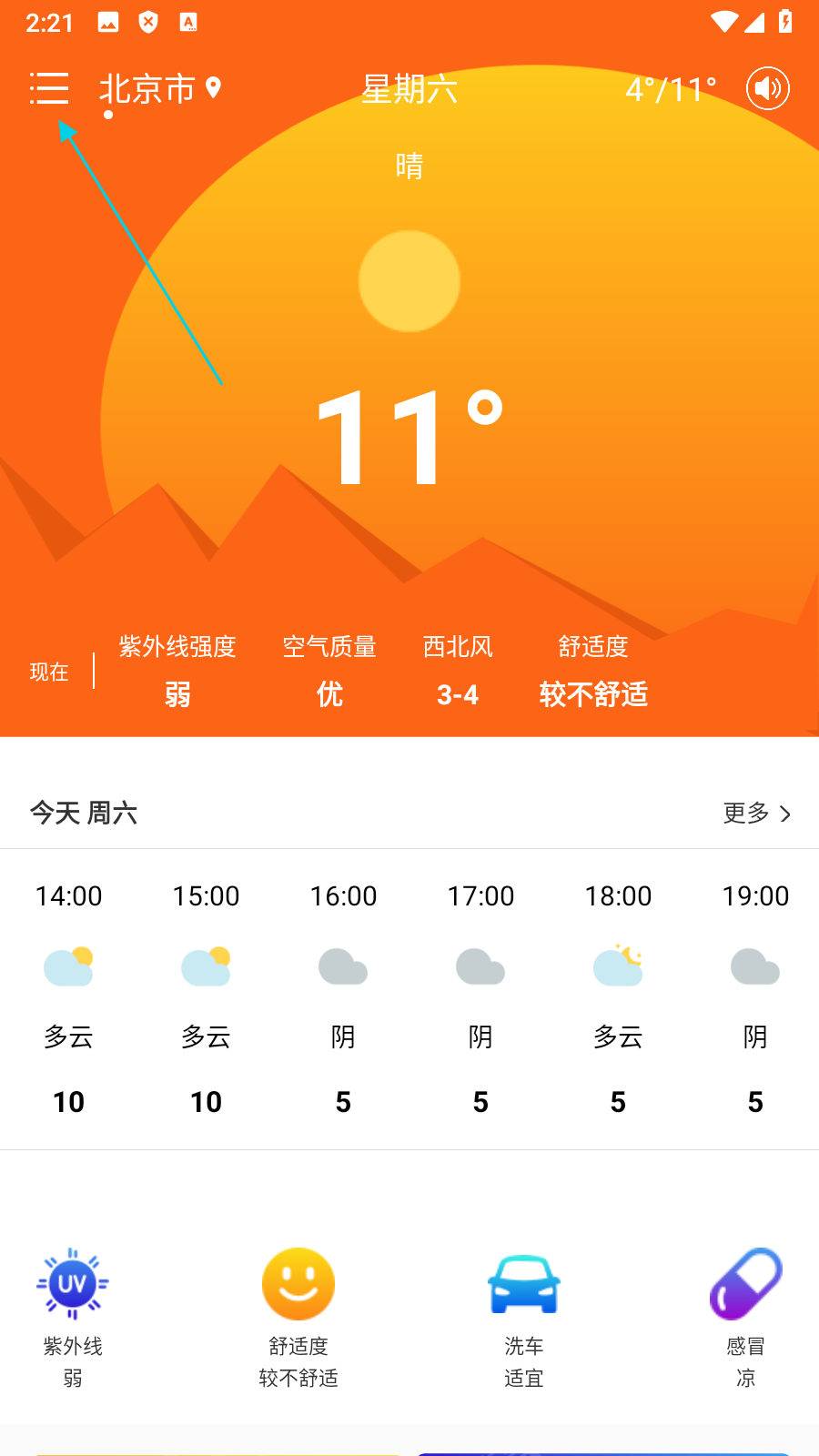This screenshot has width=819, height=1456.
Task: Tap the 北京市 location selector
Action: click(x=160, y=88)
